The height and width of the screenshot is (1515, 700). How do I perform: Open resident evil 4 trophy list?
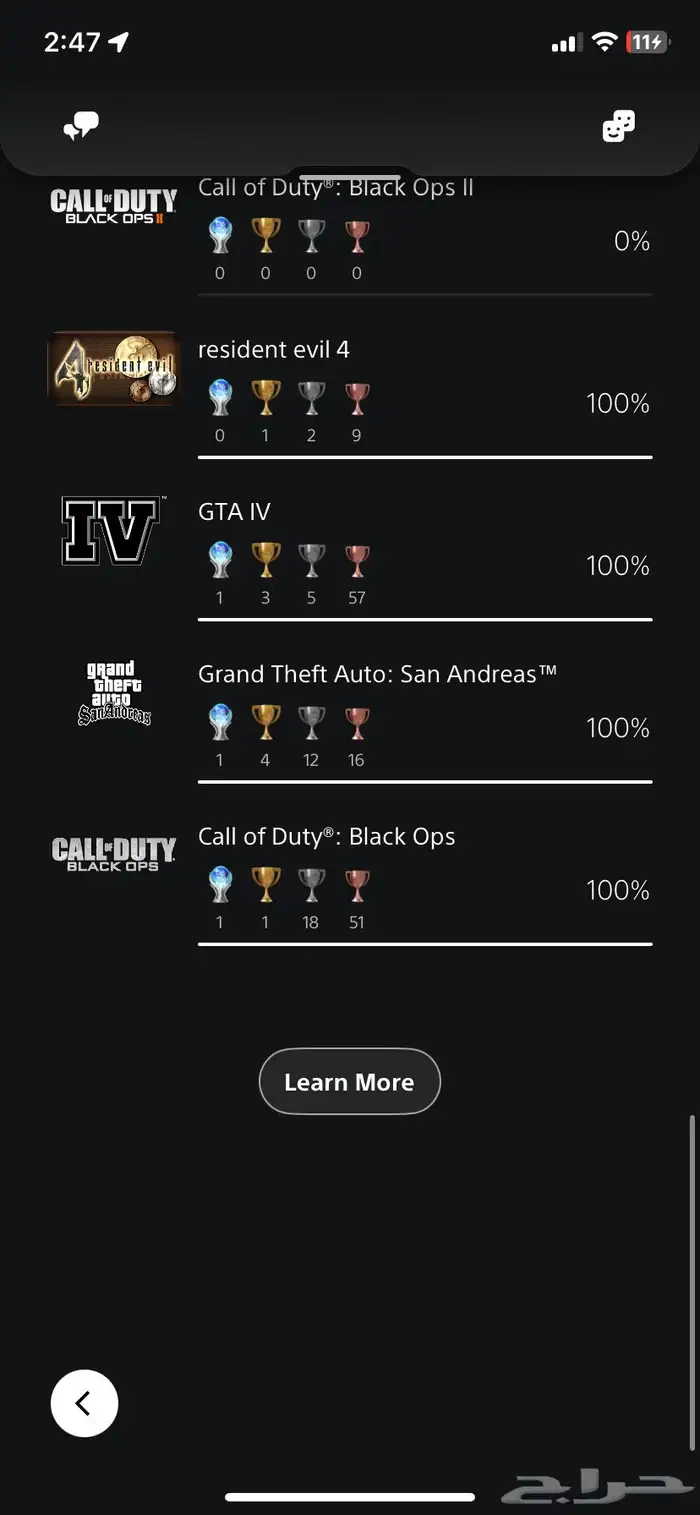tap(350, 390)
